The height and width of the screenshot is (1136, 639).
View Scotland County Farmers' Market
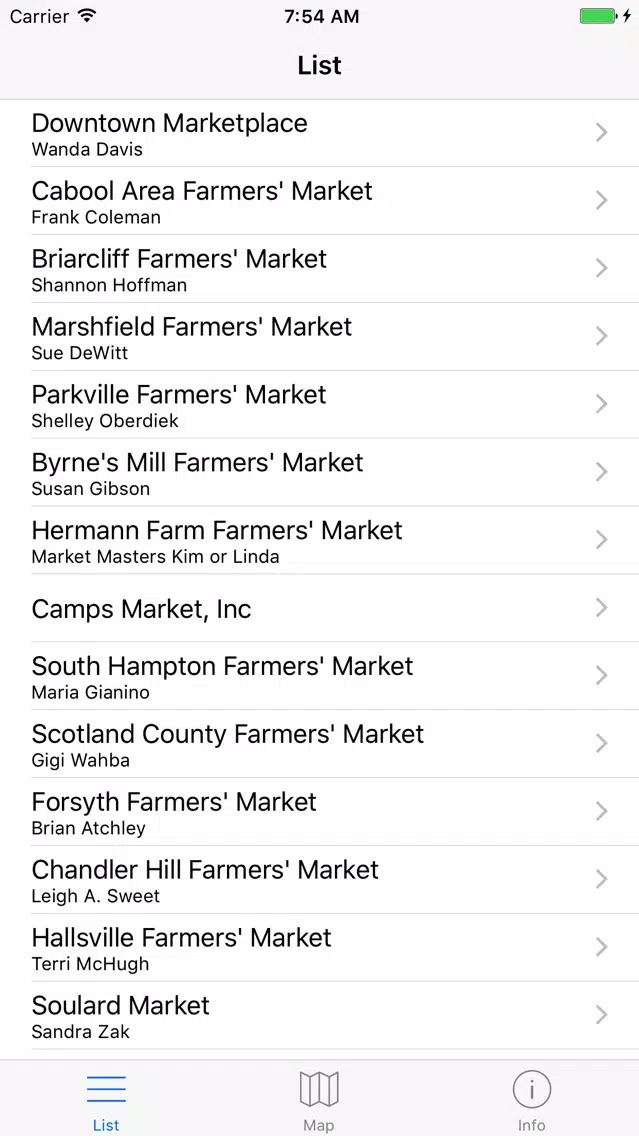tap(320, 744)
